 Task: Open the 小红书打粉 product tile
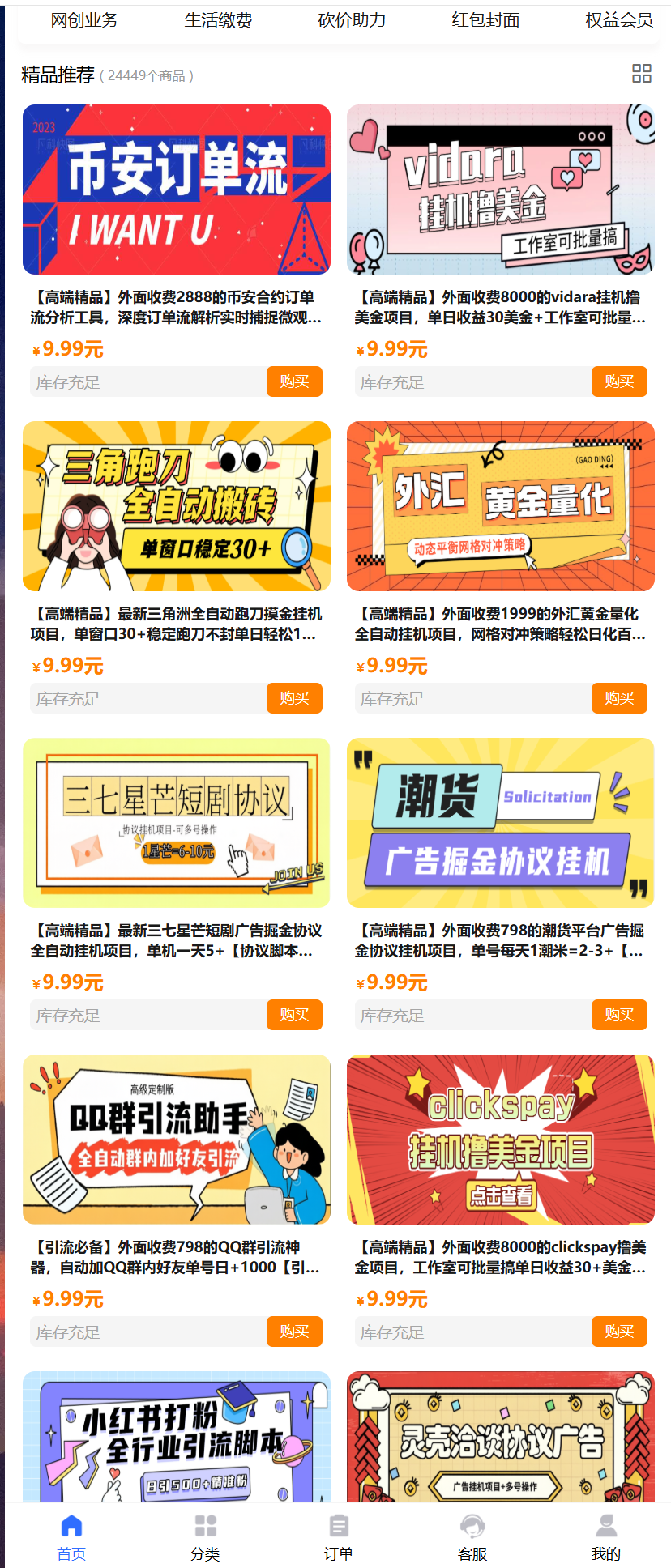point(177,1436)
